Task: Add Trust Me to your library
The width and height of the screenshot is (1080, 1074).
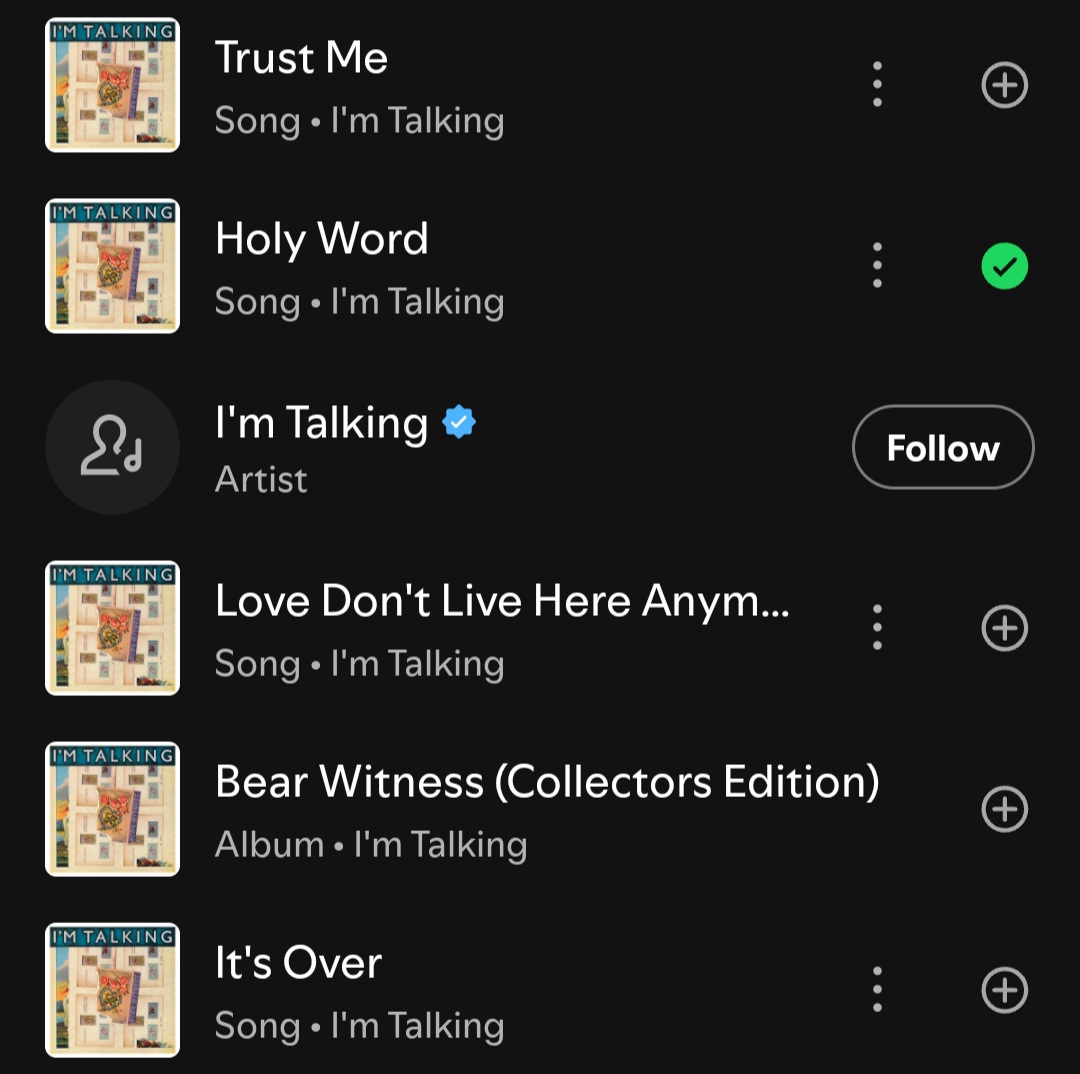Action: point(1004,85)
